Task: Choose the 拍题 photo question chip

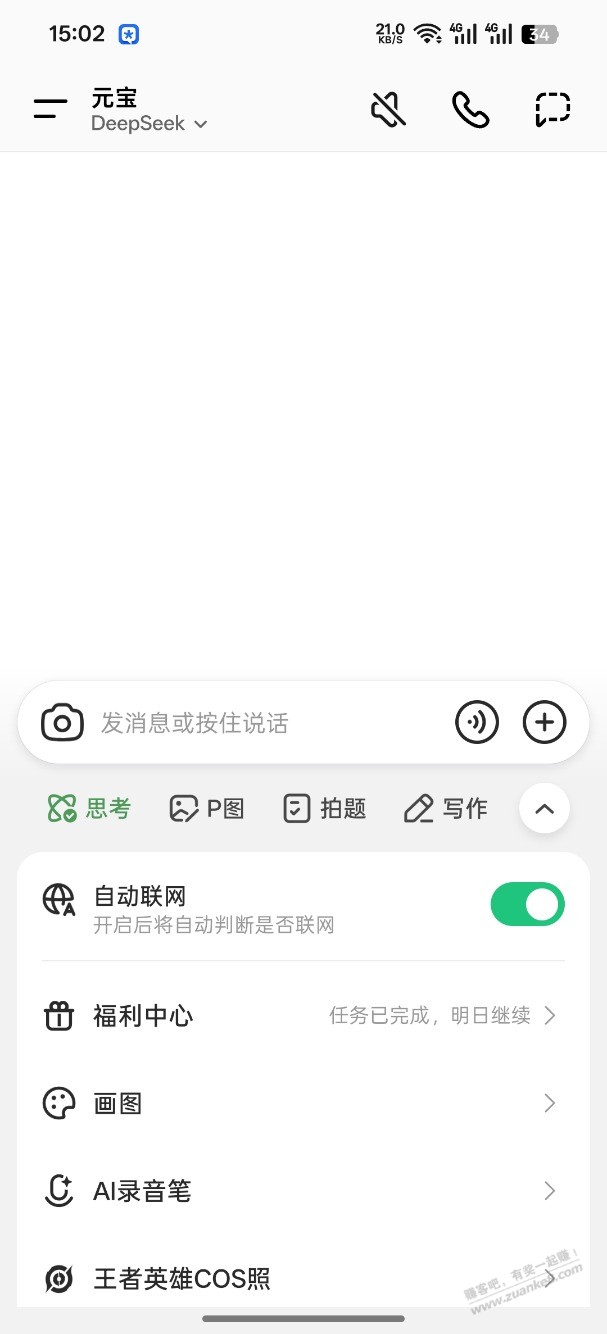Action: [325, 808]
